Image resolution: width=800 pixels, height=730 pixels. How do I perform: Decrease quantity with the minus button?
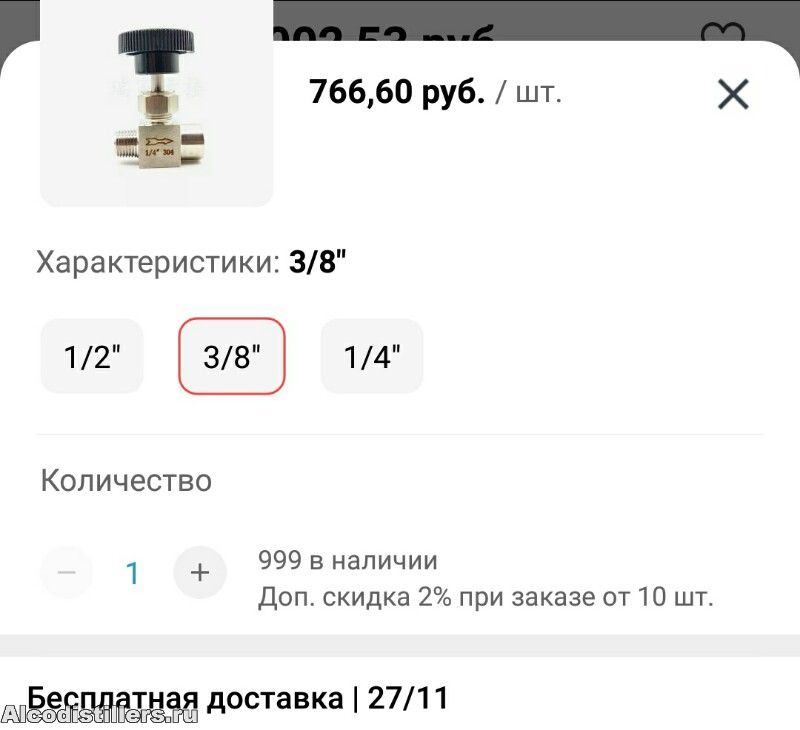[x=66, y=573]
